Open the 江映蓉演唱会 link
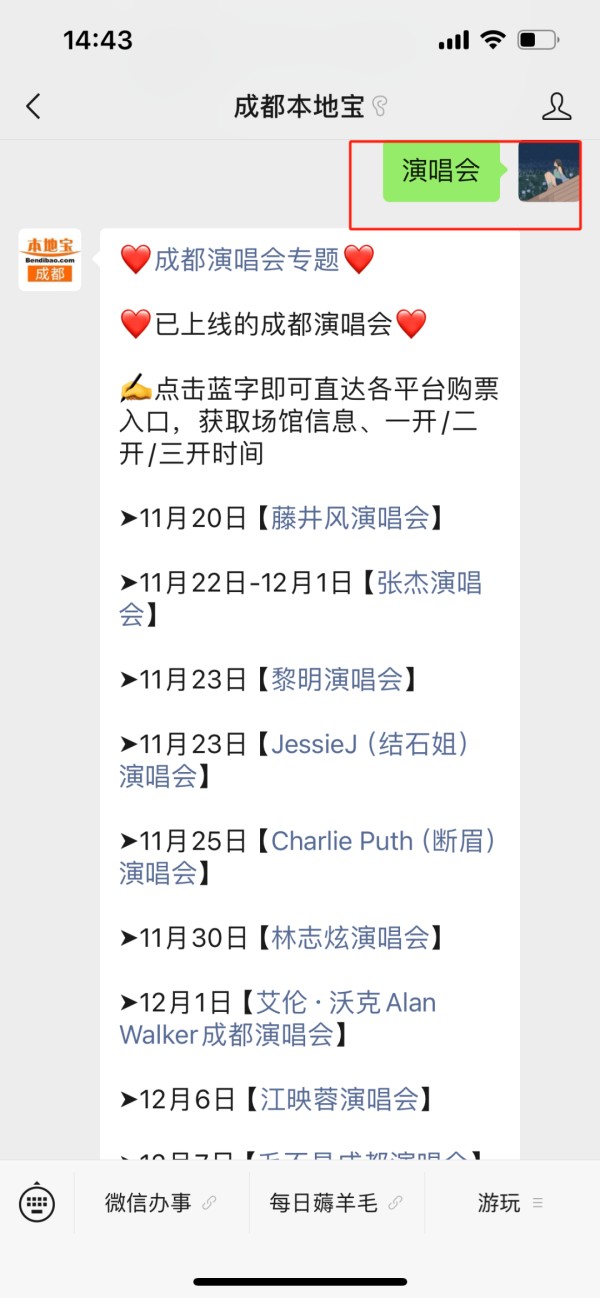Image resolution: width=600 pixels, height=1298 pixels. click(339, 1100)
